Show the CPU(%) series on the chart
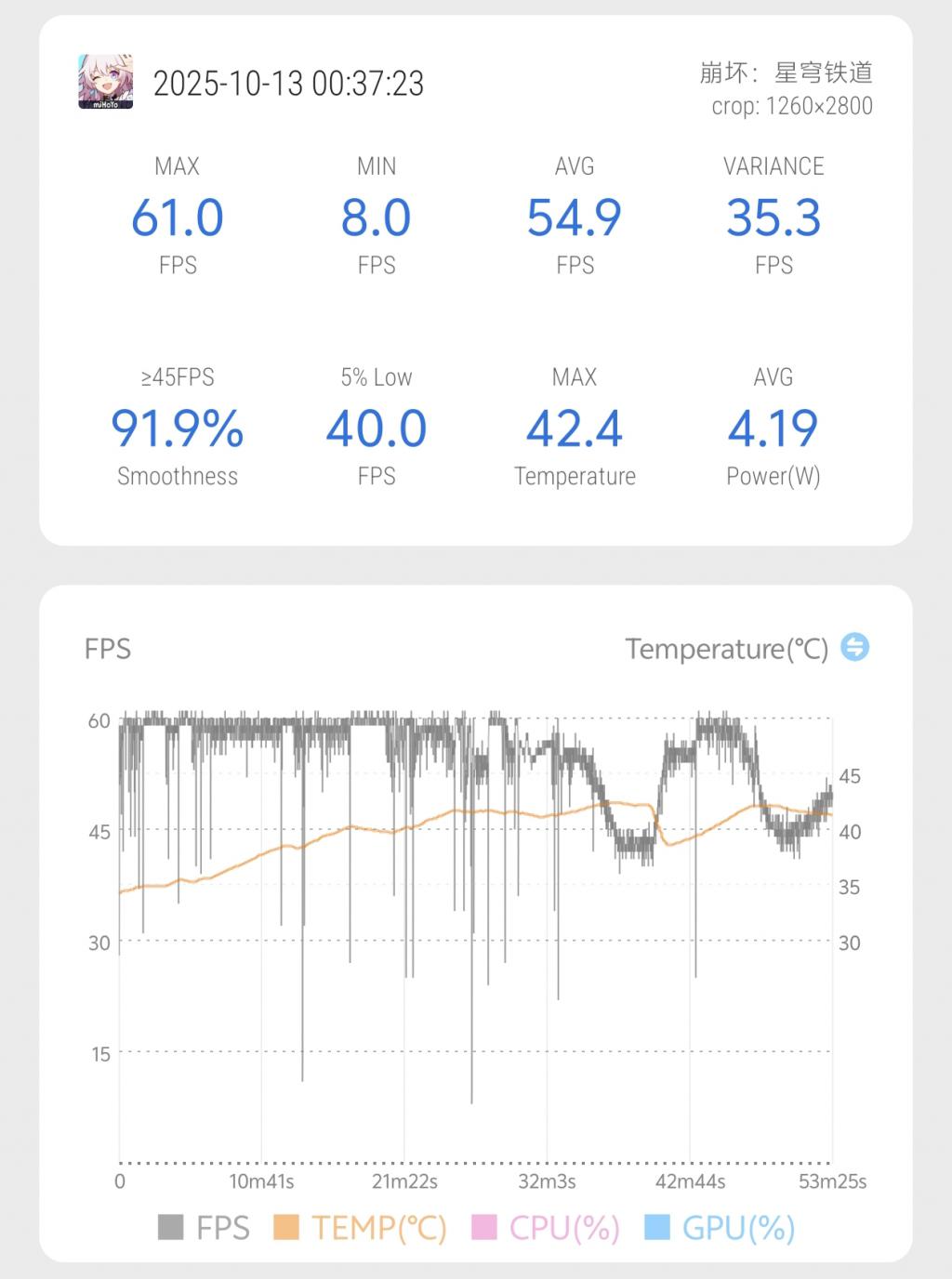Image resolution: width=952 pixels, height=1279 pixels. (546, 1228)
